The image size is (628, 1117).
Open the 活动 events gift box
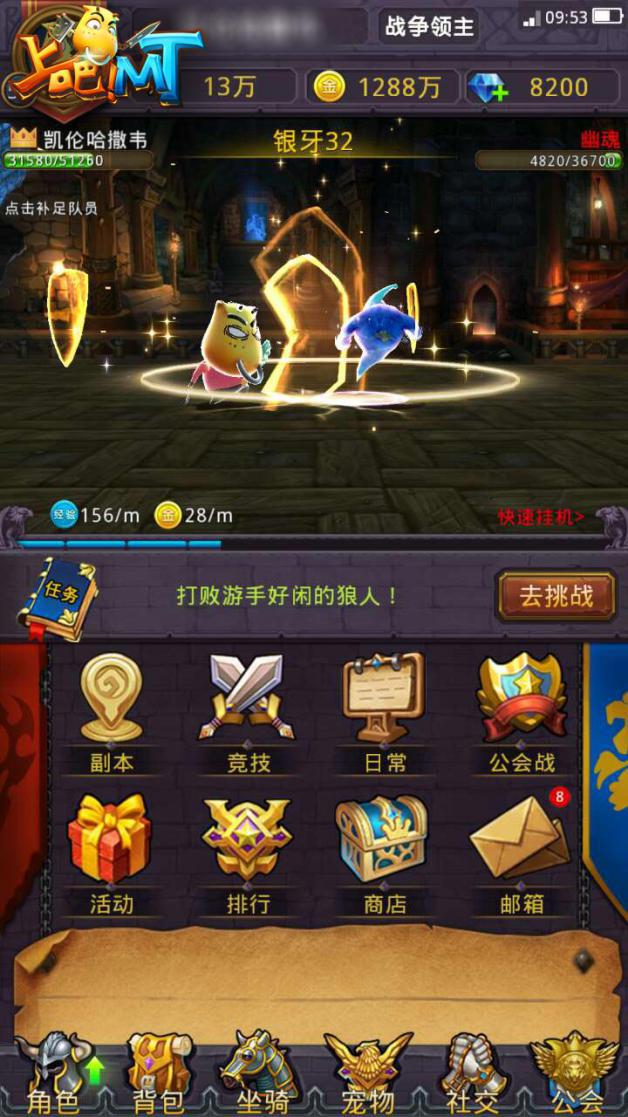click(111, 852)
